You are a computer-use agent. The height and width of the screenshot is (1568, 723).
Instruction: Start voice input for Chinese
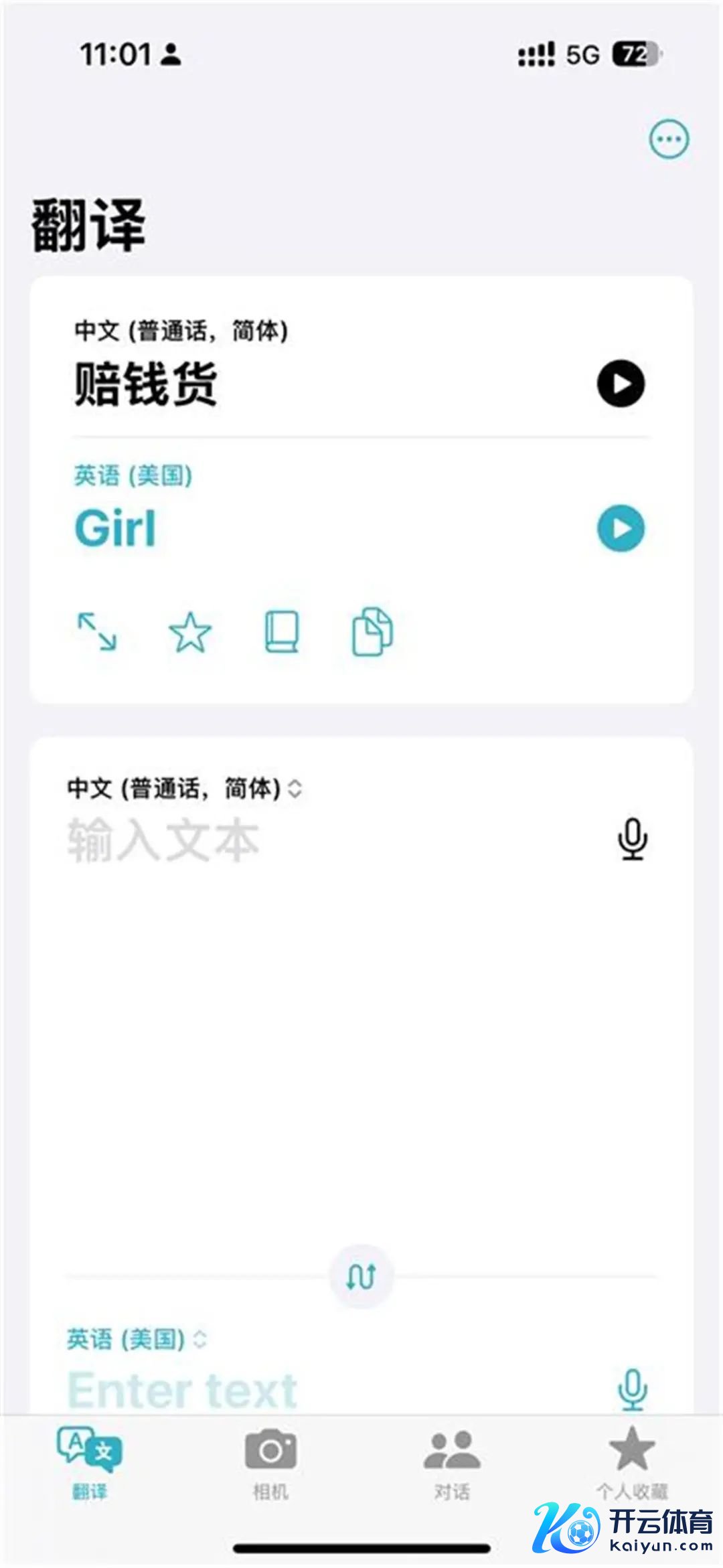(633, 839)
